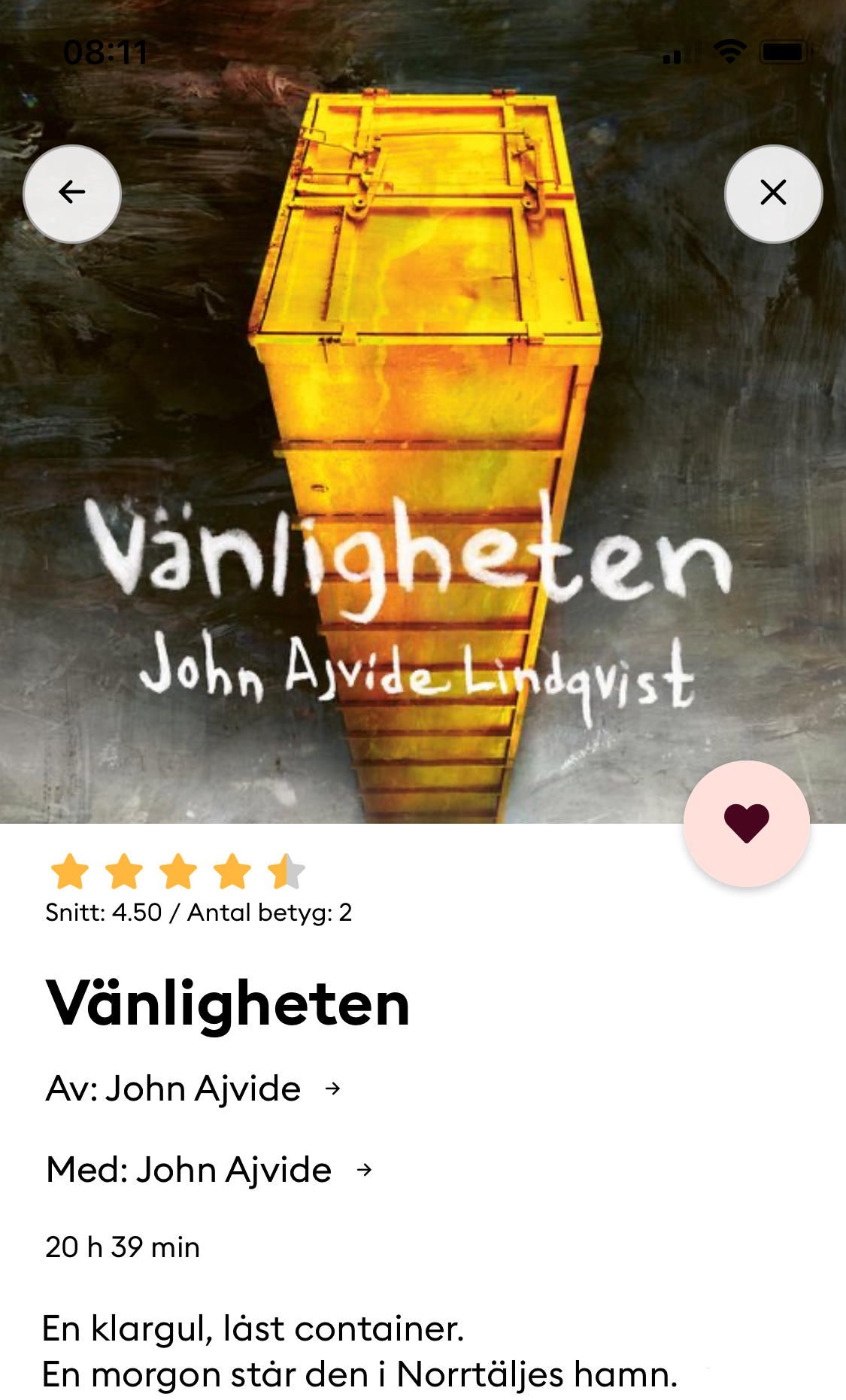The width and height of the screenshot is (846, 1400).
Task: Go back with the arrow button
Action: (72, 193)
